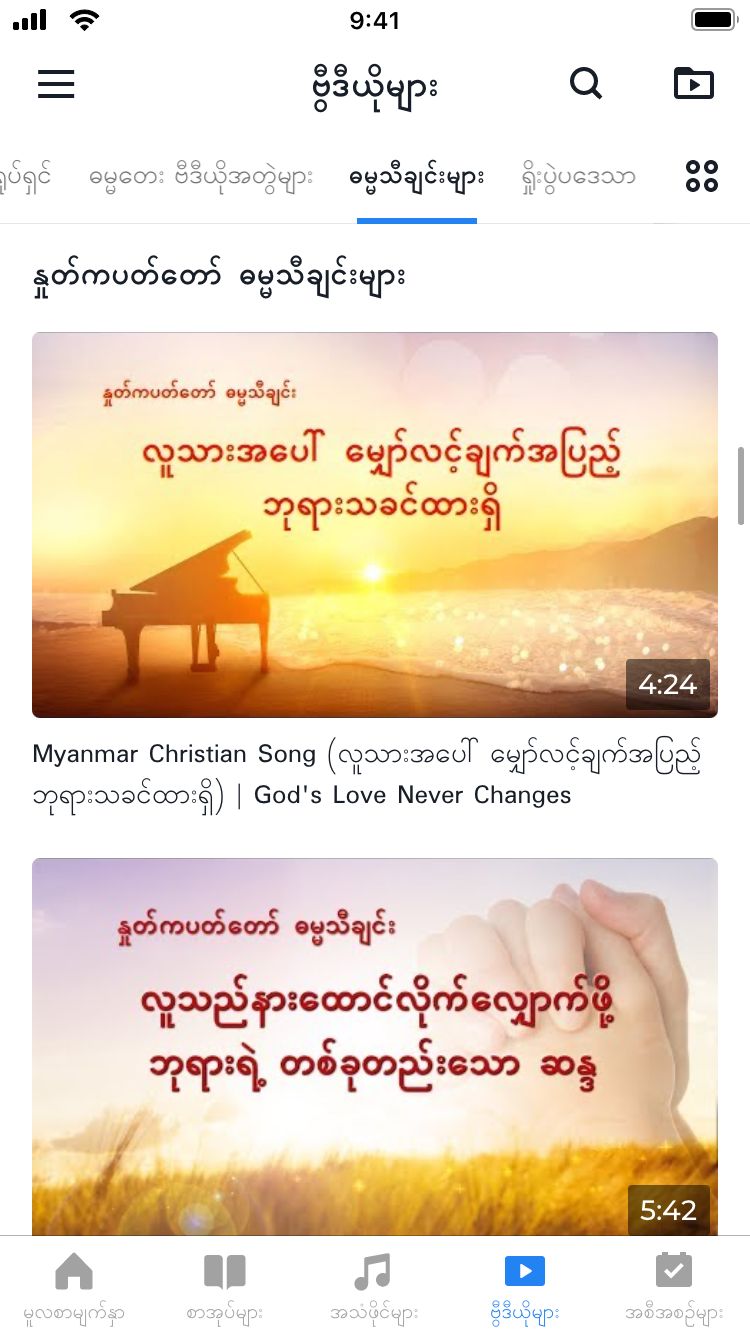Switch to the စာအုပ်များ books tab

point(225,1287)
